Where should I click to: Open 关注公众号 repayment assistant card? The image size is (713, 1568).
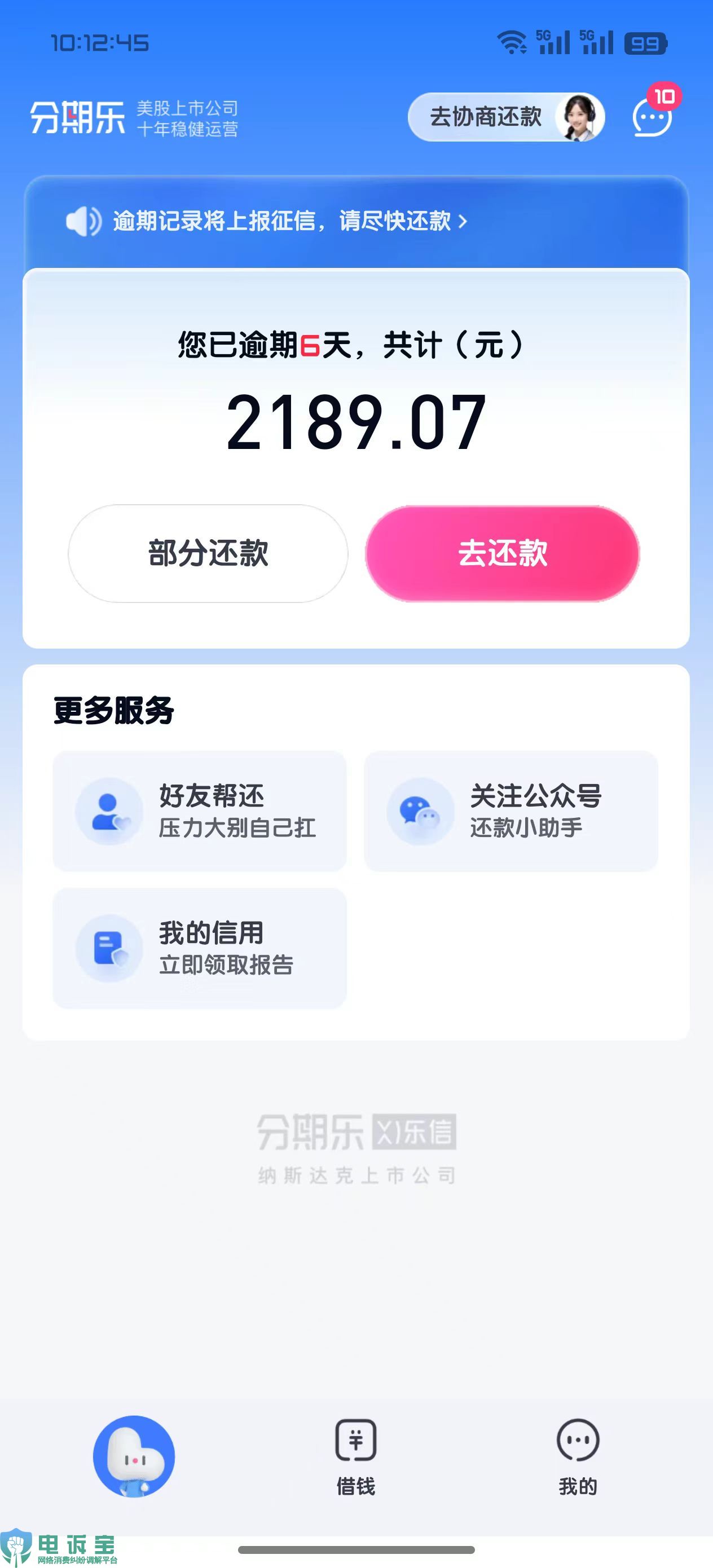click(x=511, y=812)
